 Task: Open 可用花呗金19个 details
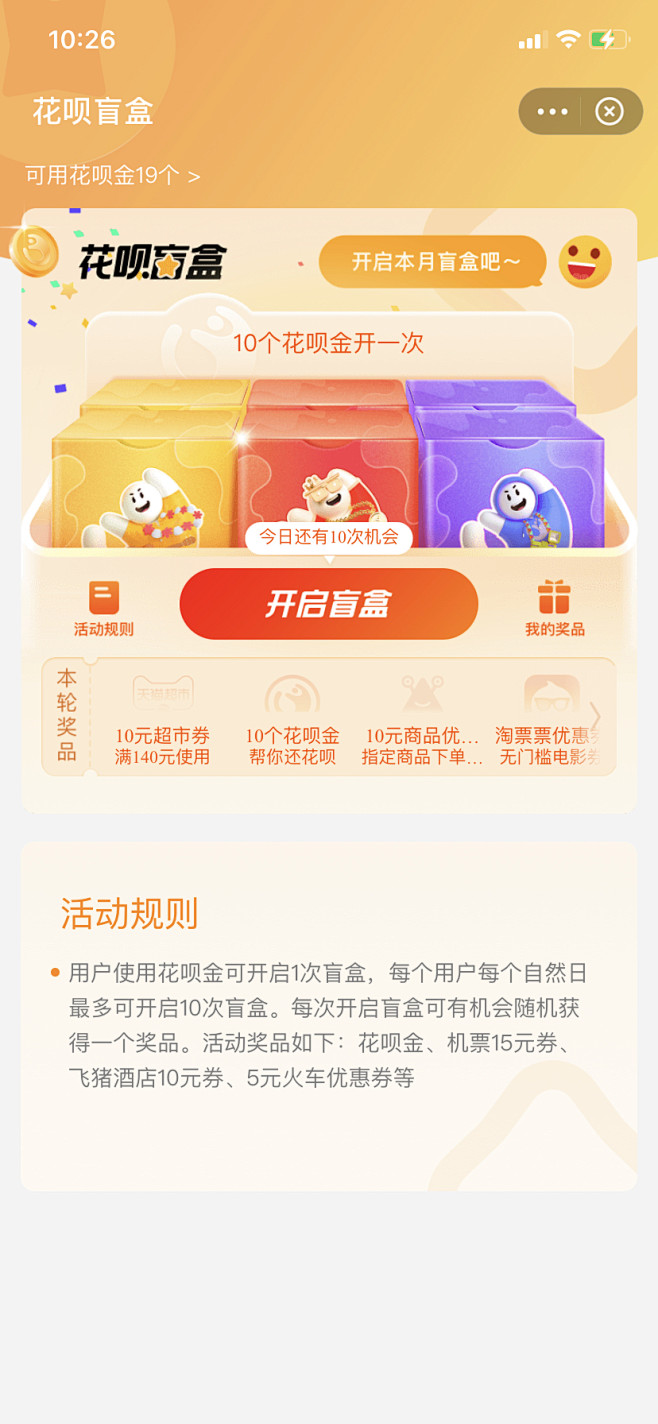(x=112, y=176)
